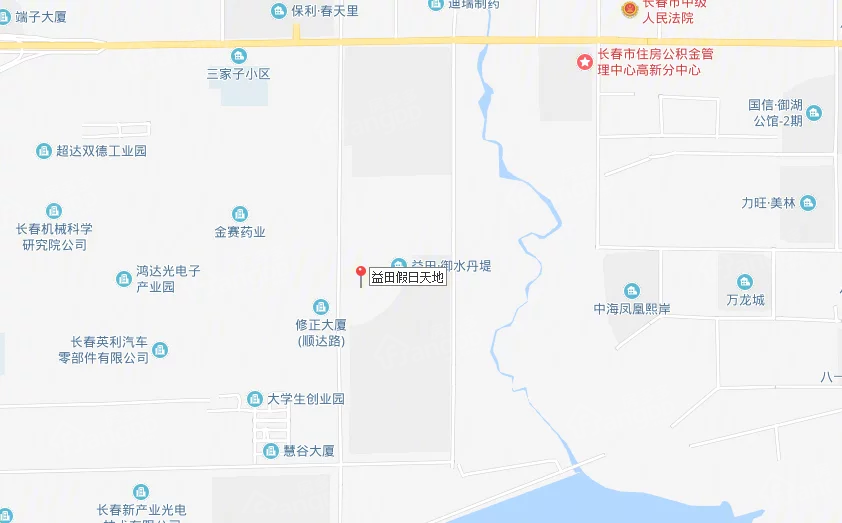842x523 pixels.
Task: Tap the 国信·御湖公馆-2期 marker
Action: coord(813,113)
